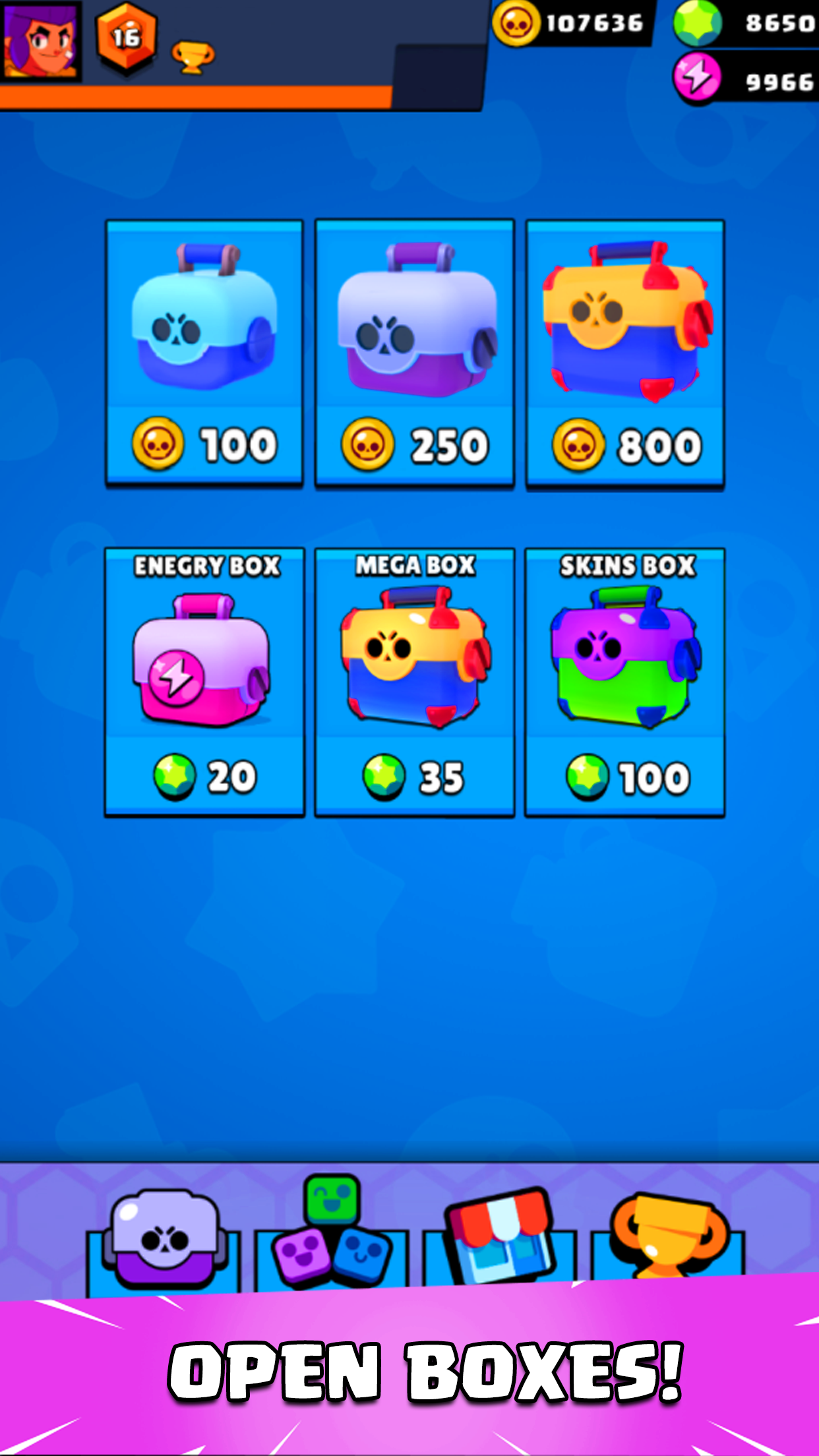Open the Mega Box for 35 gems
This screenshot has height=1456, width=819.
tap(414, 682)
